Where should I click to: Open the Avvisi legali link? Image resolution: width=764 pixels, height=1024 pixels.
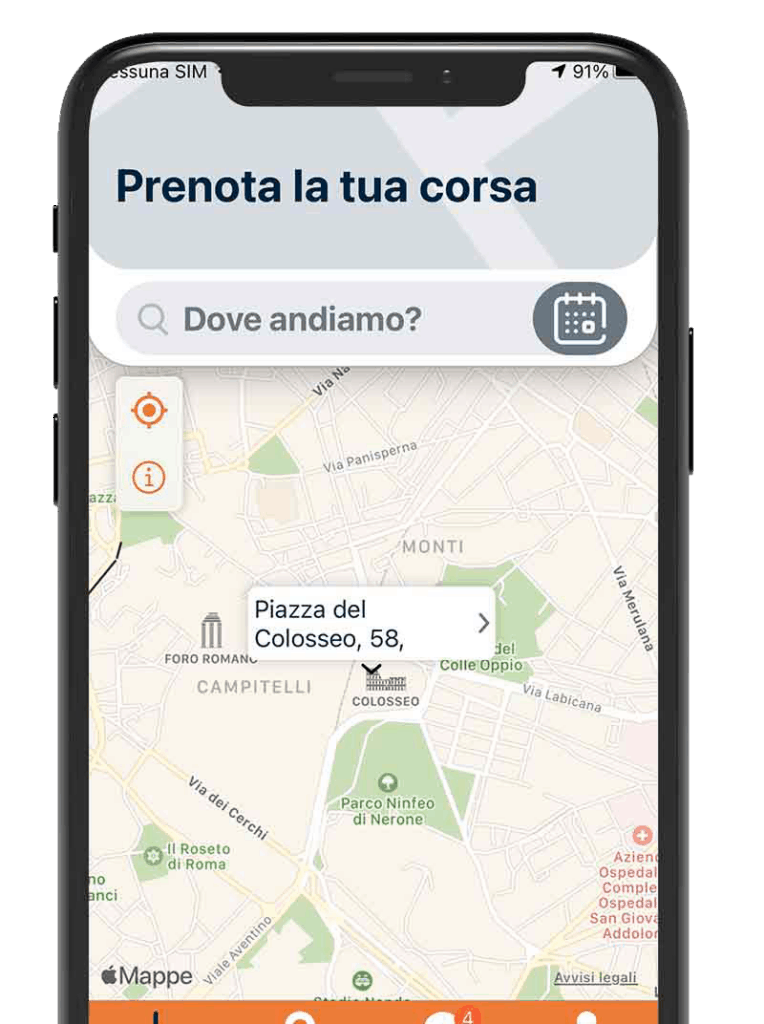point(595,977)
